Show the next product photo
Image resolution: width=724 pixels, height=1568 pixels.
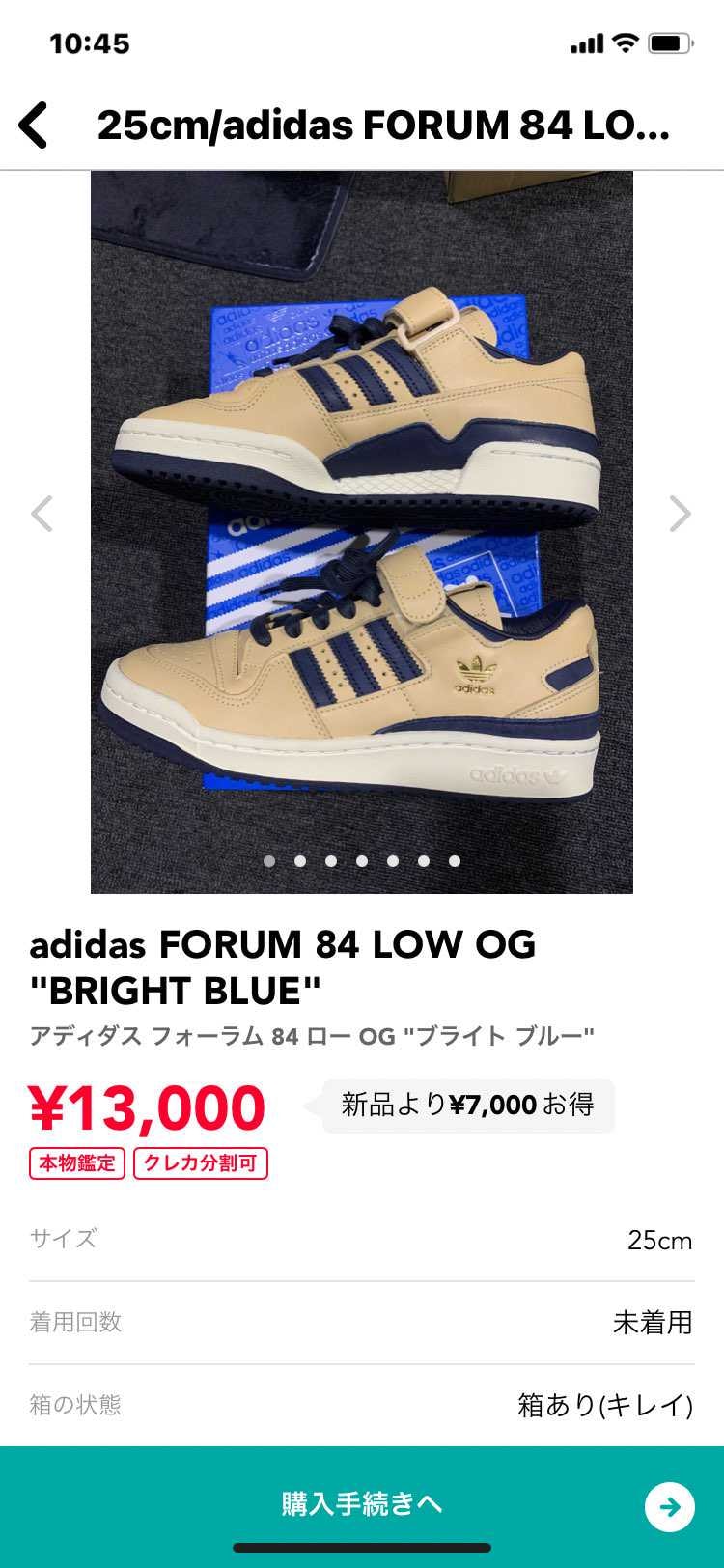click(680, 514)
